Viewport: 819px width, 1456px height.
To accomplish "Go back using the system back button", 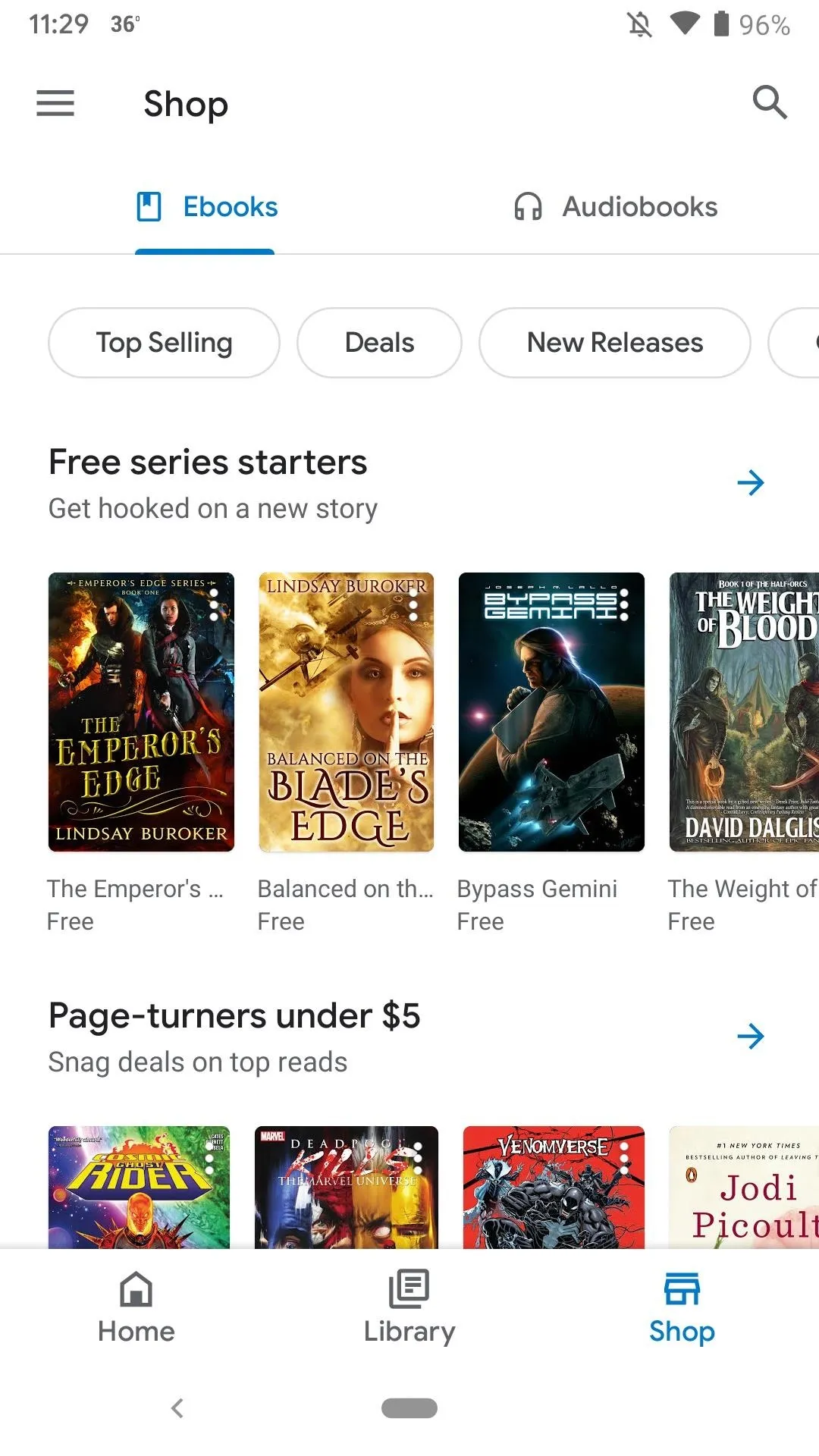I will click(177, 1408).
